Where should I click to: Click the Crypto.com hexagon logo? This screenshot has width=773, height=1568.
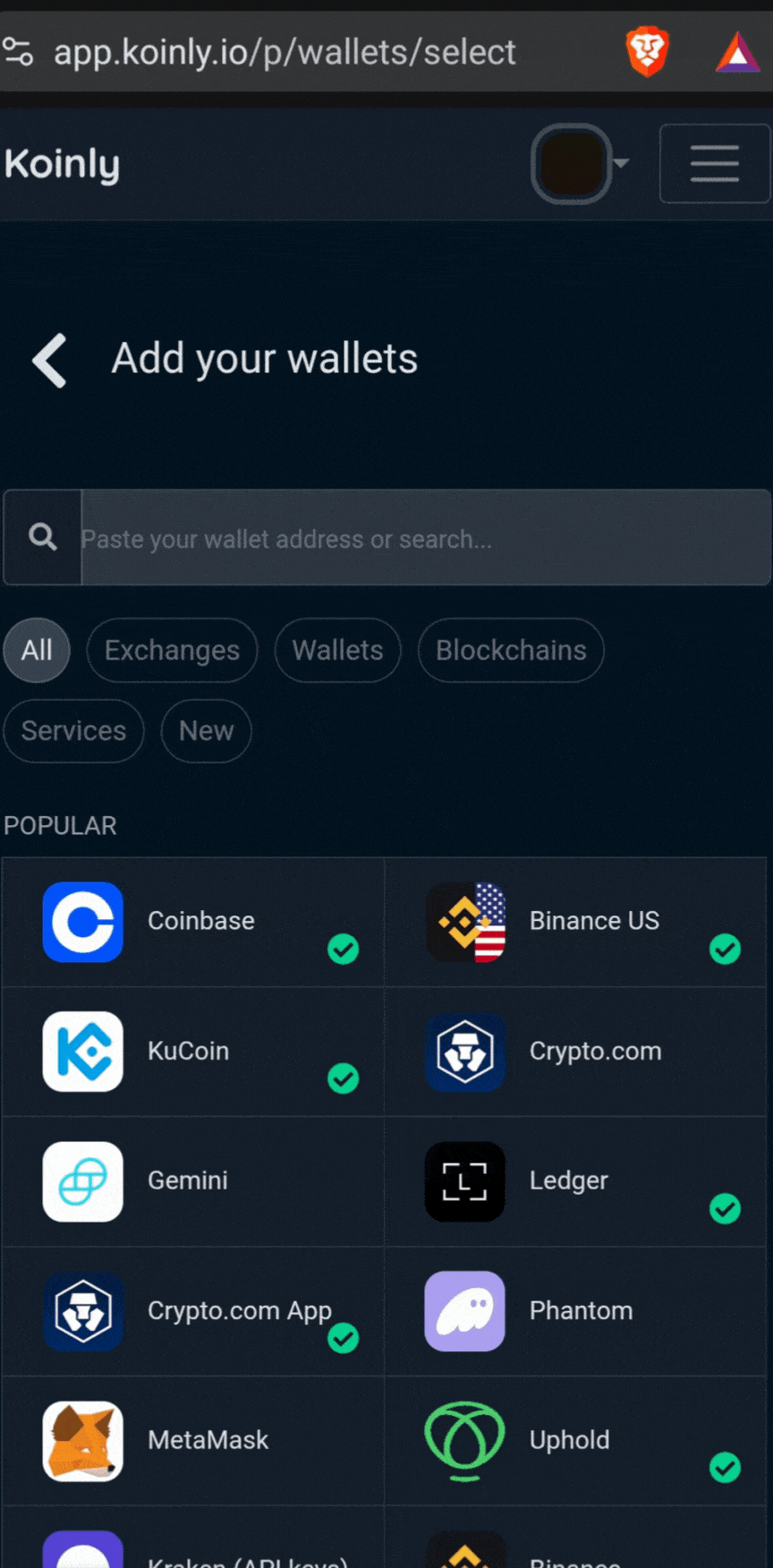coord(465,1052)
